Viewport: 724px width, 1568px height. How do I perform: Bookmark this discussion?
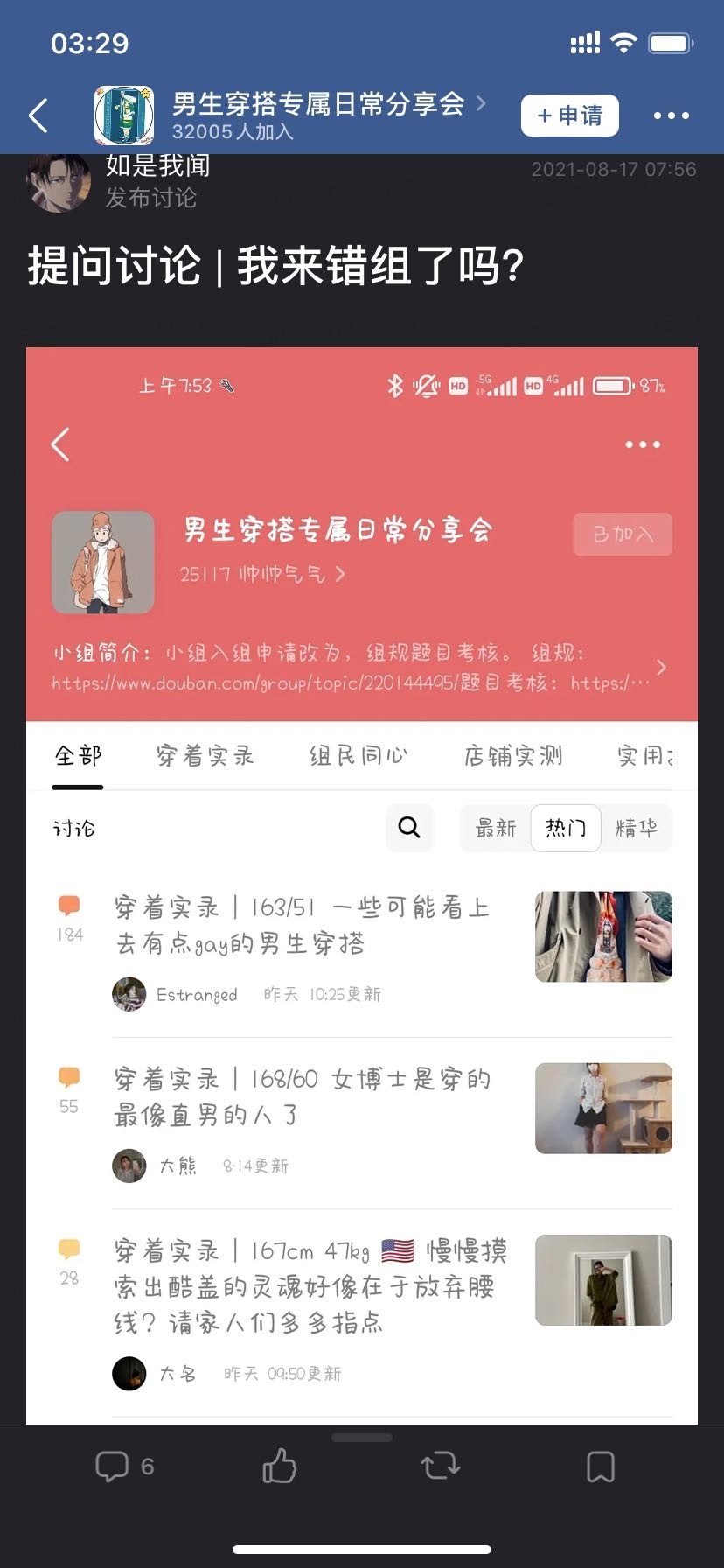(601, 1466)
